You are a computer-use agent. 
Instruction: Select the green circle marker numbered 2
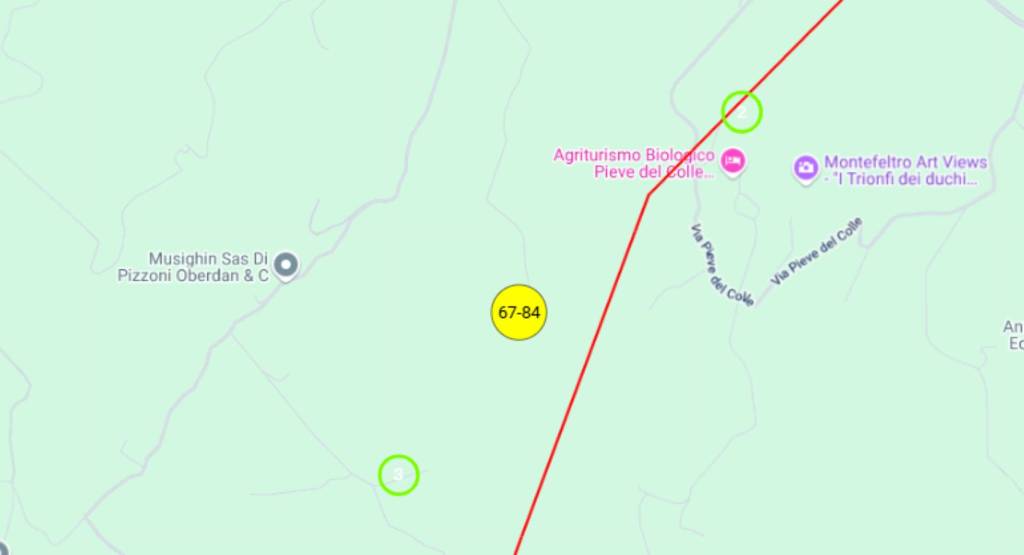click(742, 111)
